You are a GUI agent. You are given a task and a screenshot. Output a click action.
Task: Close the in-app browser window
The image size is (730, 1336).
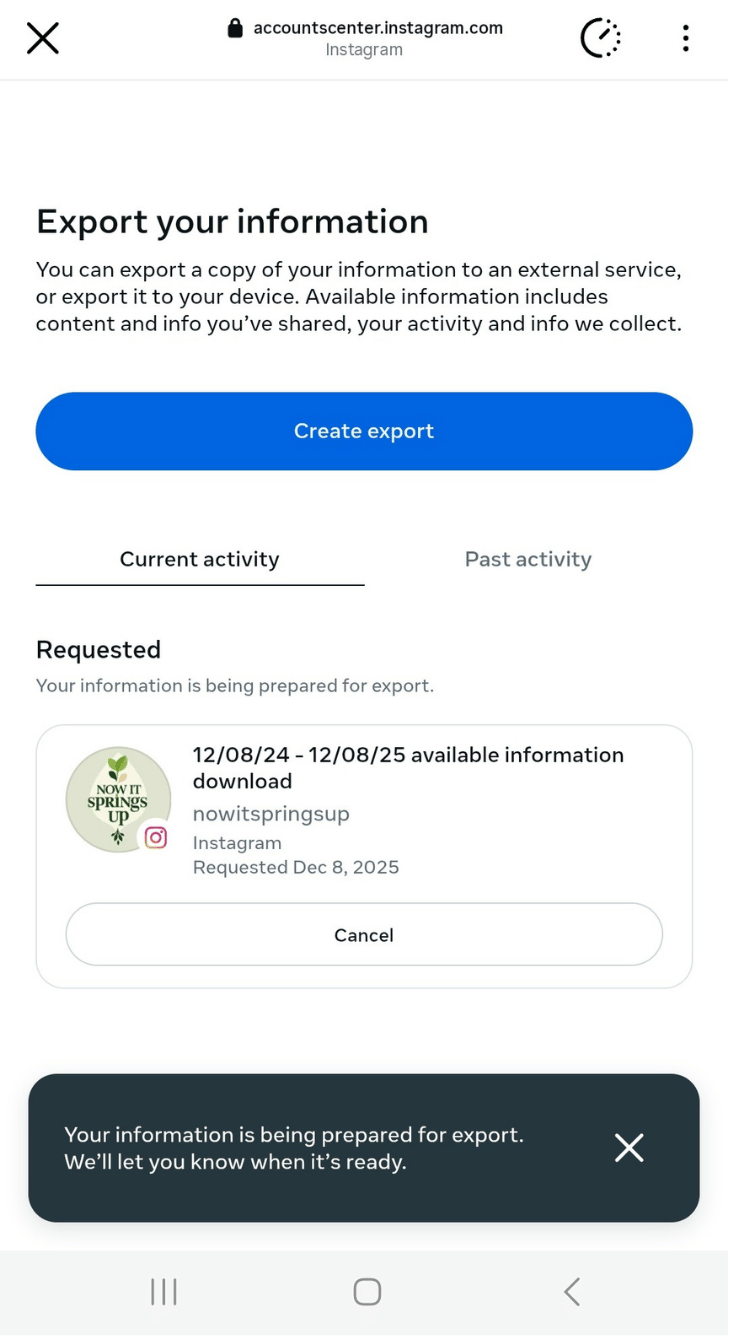(x=43, y=39)
